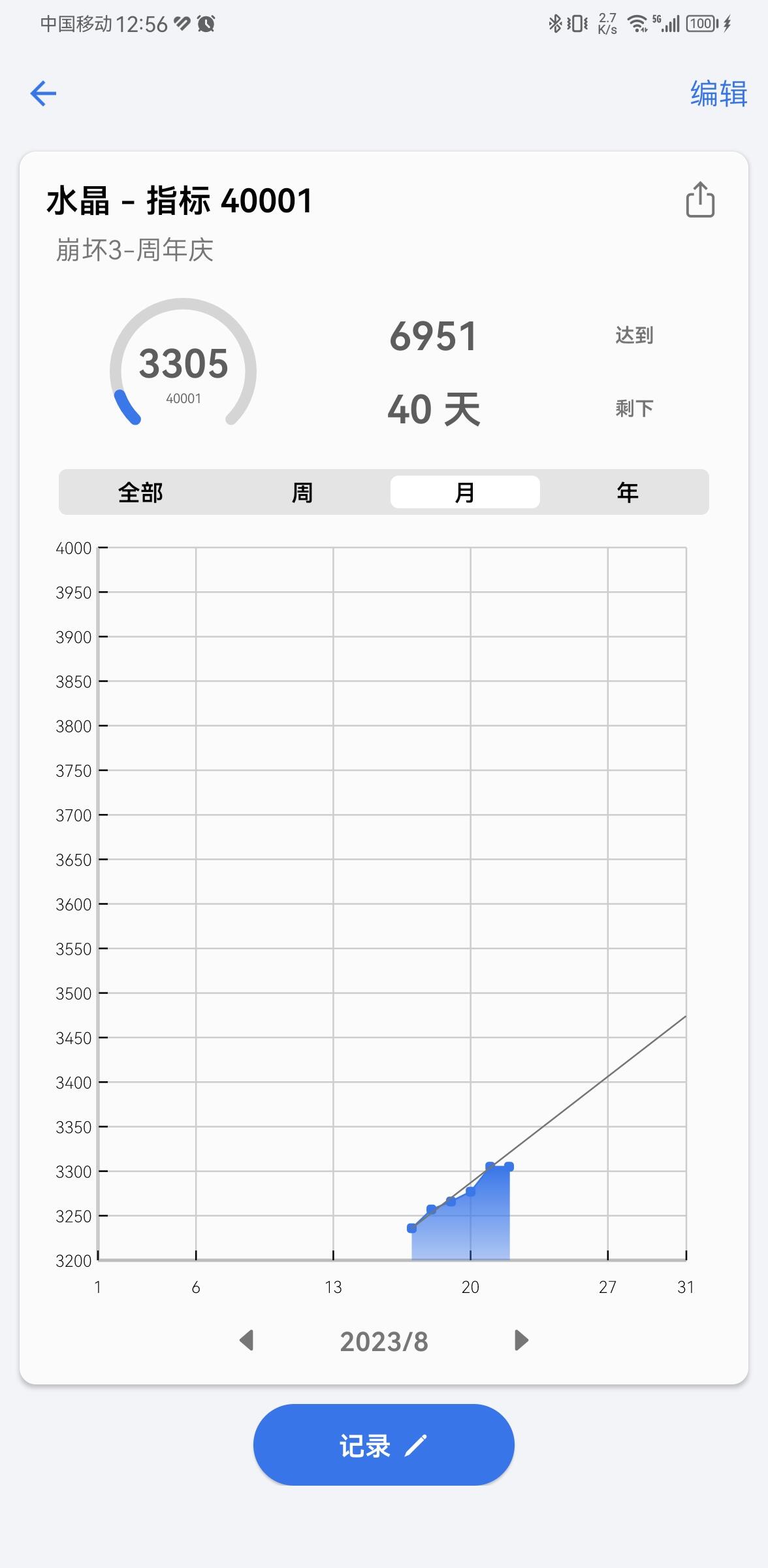The width and height of the screenshot is (768, 1568).
Task: Switch chart range to 全部
Action: (x=140, y=492)
